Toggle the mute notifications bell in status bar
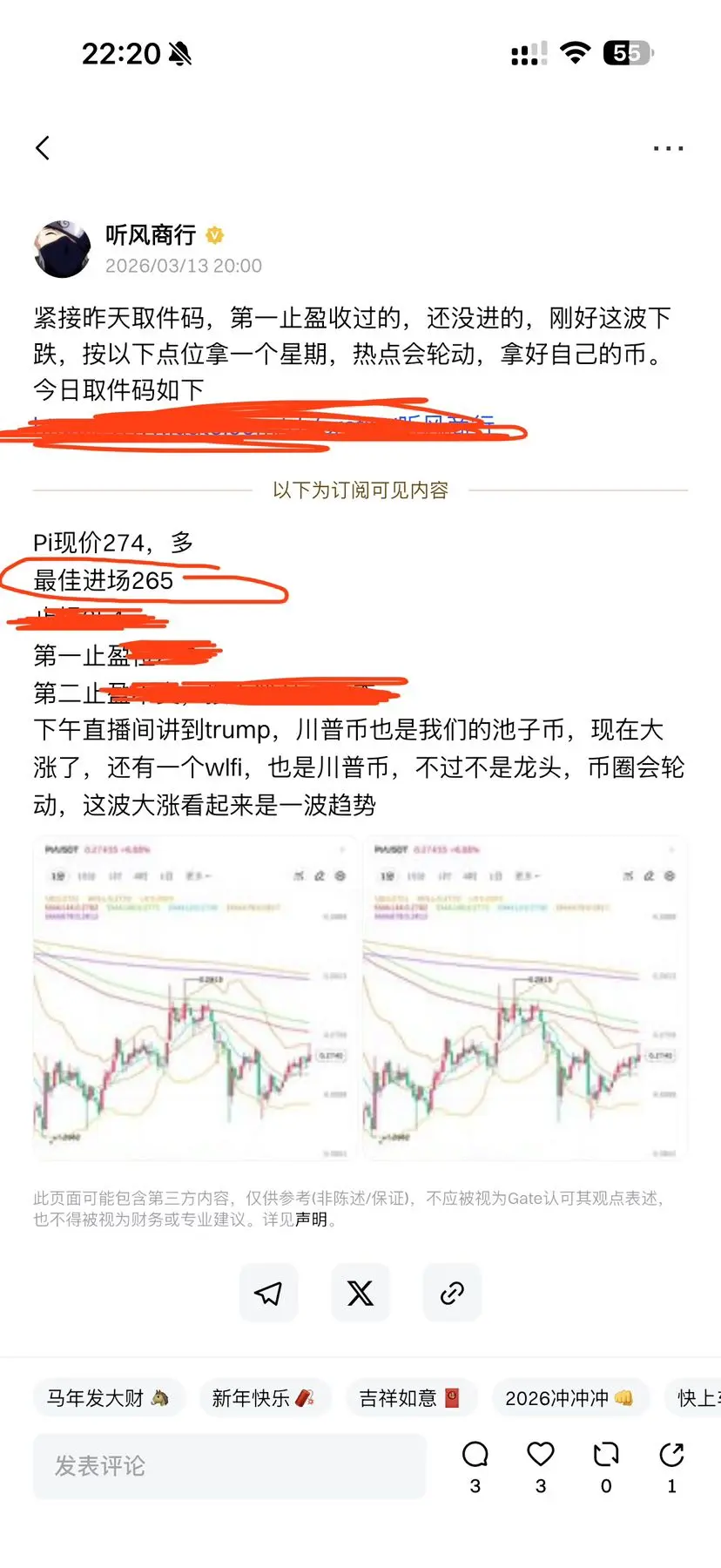 pos(179,52)
